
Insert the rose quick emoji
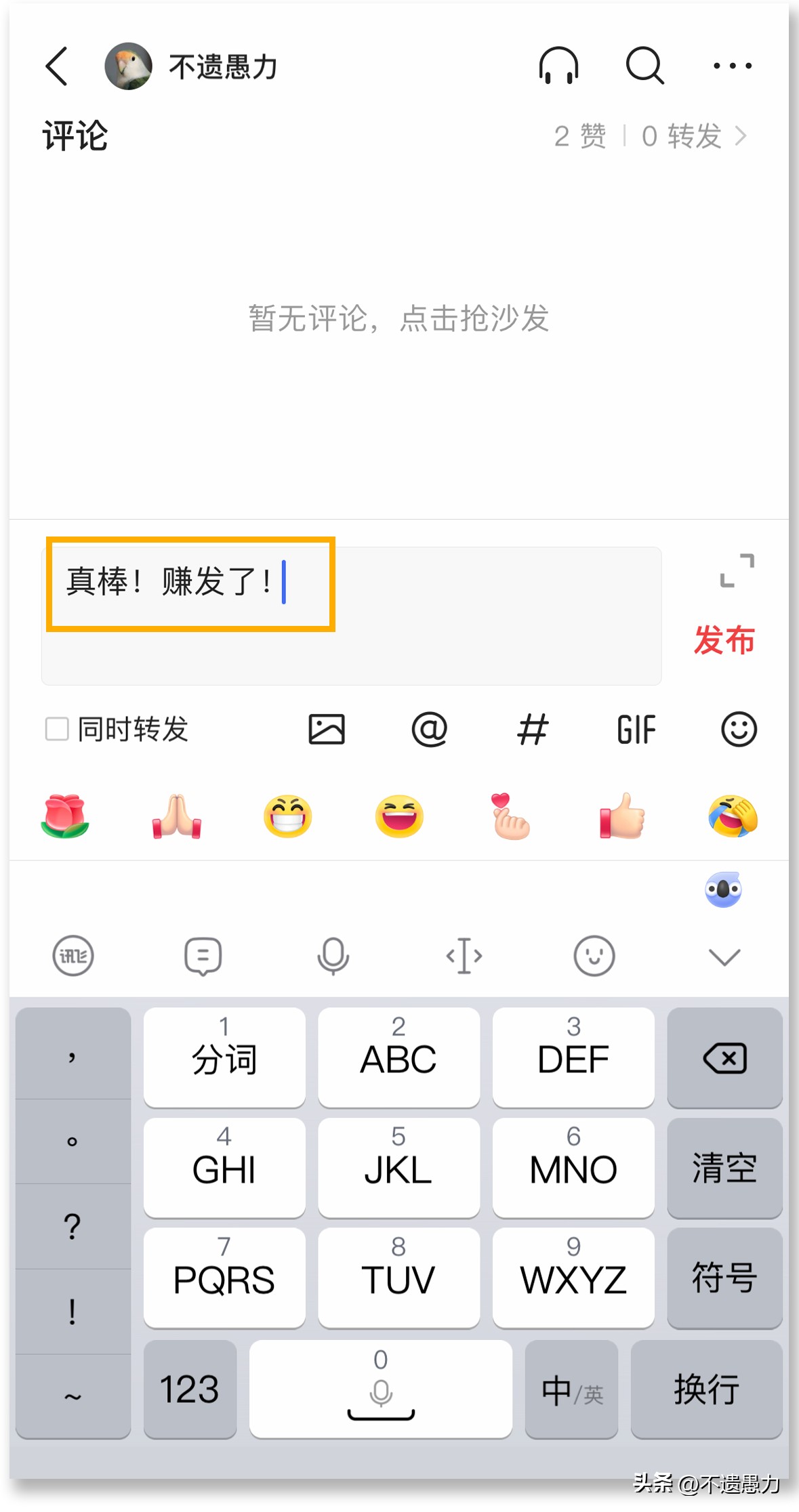point(64,817)
